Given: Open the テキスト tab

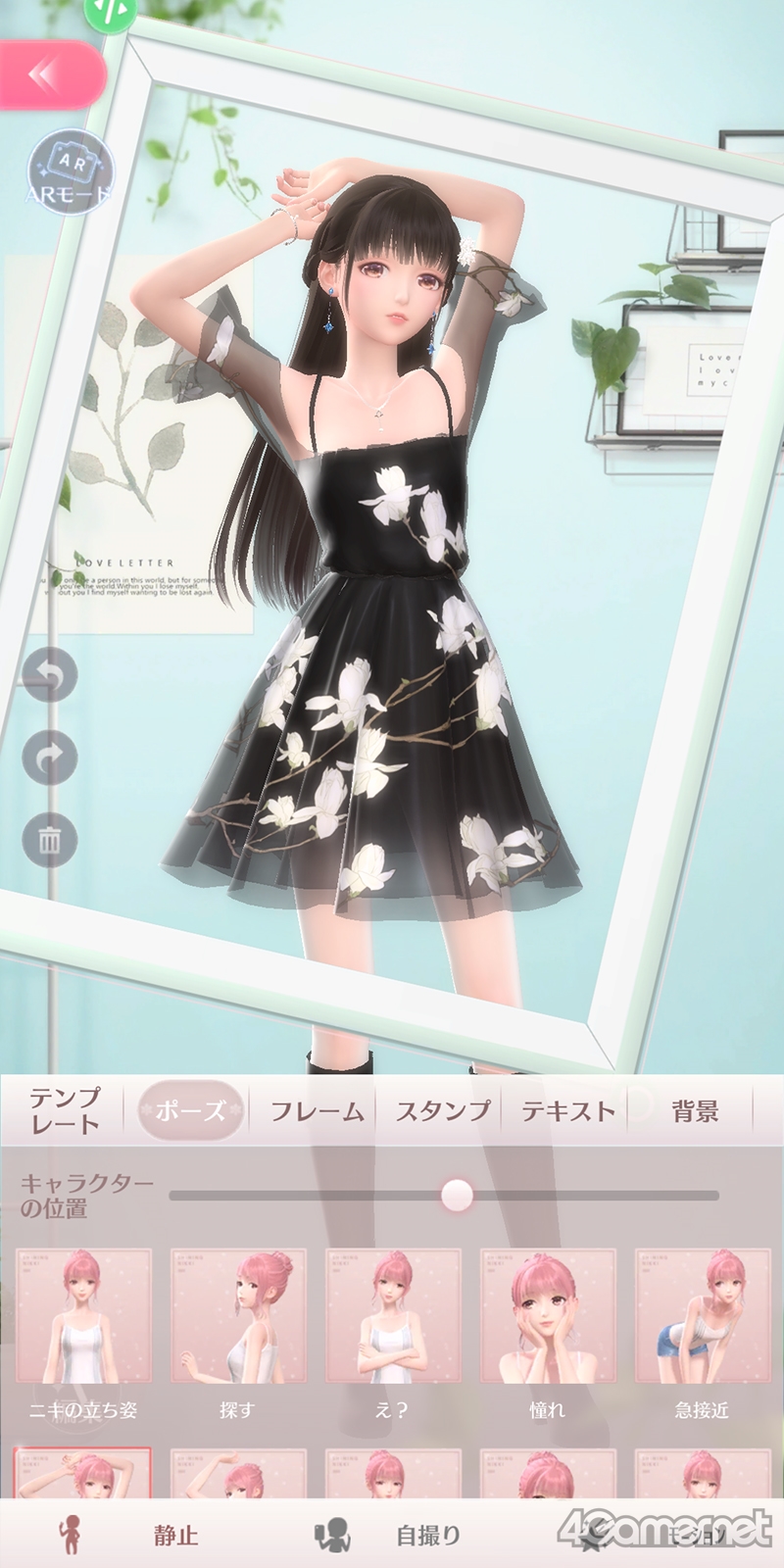Looking at the screenshot, I should click(566, 1110).
